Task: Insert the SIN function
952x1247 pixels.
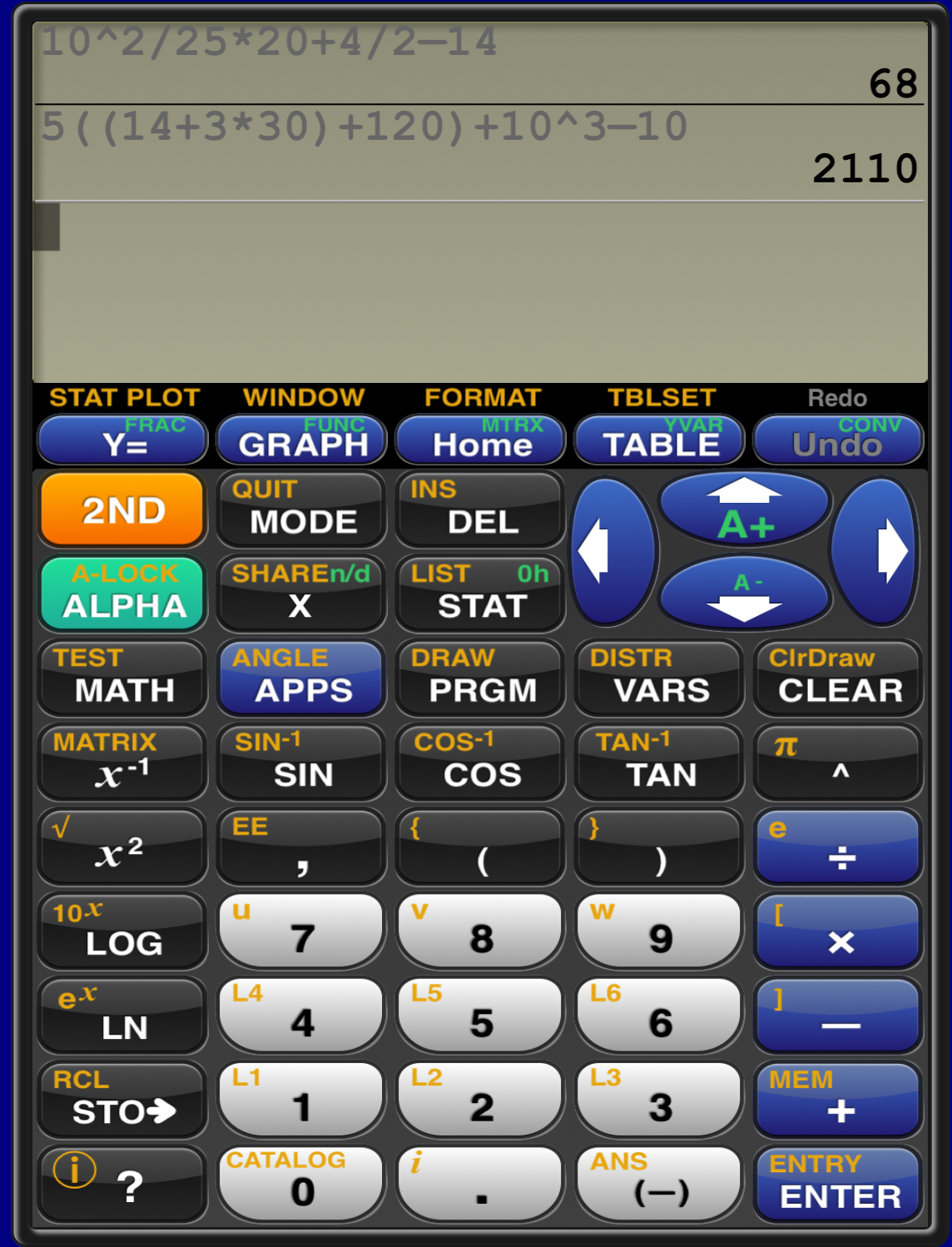Action: coord(301,762)
